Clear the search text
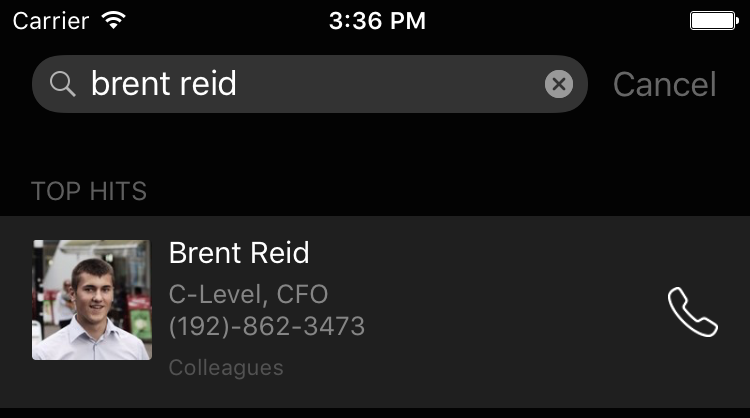 (x=559, y=84)
